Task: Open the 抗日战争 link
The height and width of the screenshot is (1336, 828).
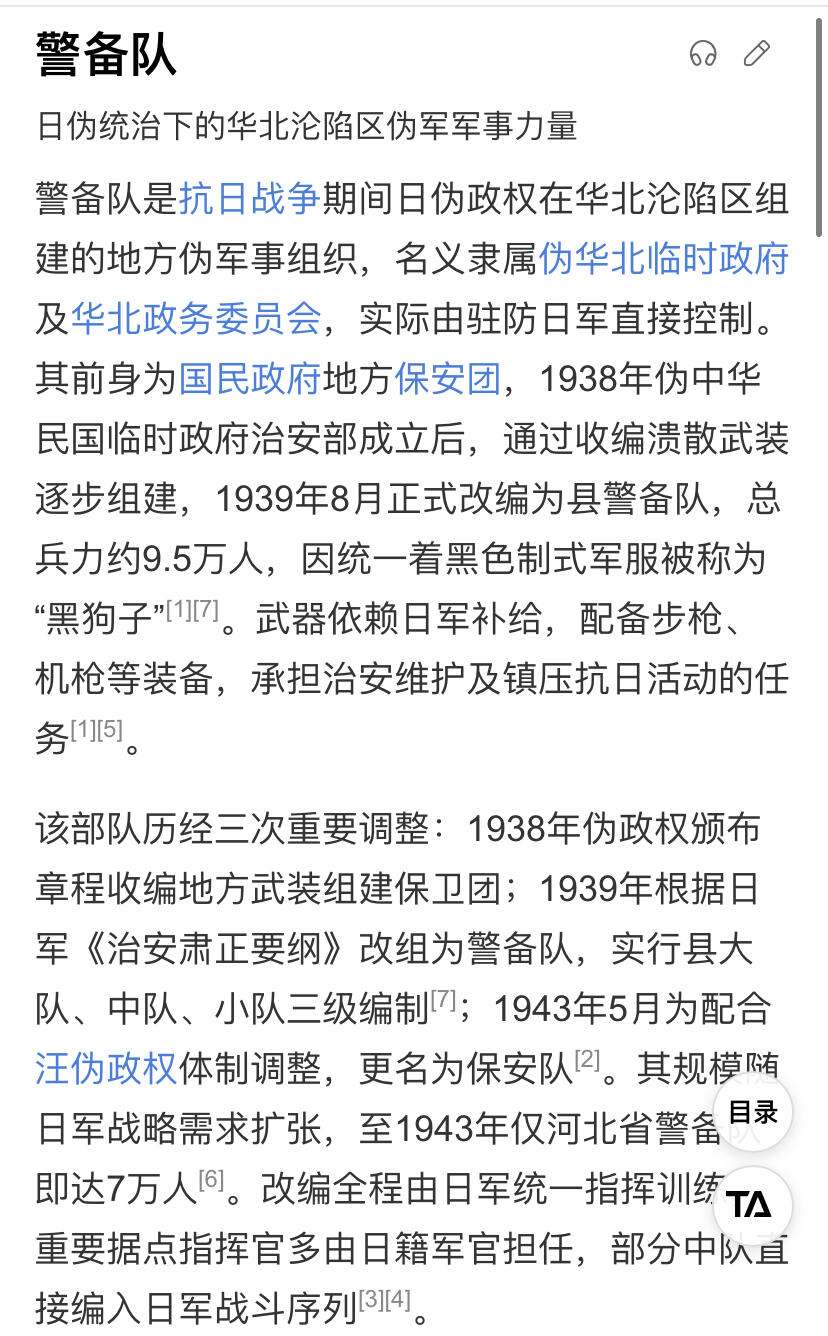Action: [x=250, y=198]
